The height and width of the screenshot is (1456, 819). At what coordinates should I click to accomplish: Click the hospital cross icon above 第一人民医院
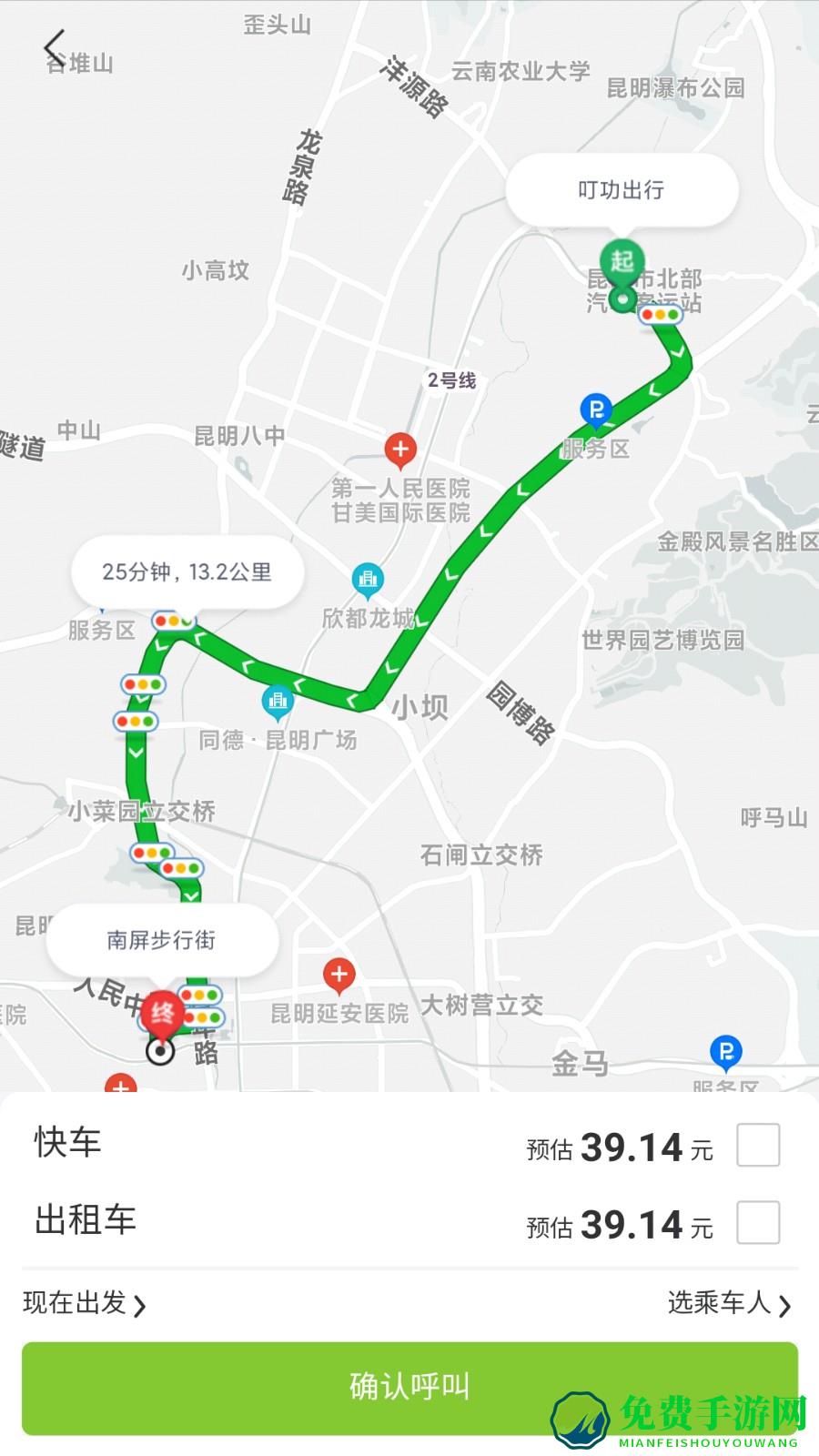click(x=399, y=448)
